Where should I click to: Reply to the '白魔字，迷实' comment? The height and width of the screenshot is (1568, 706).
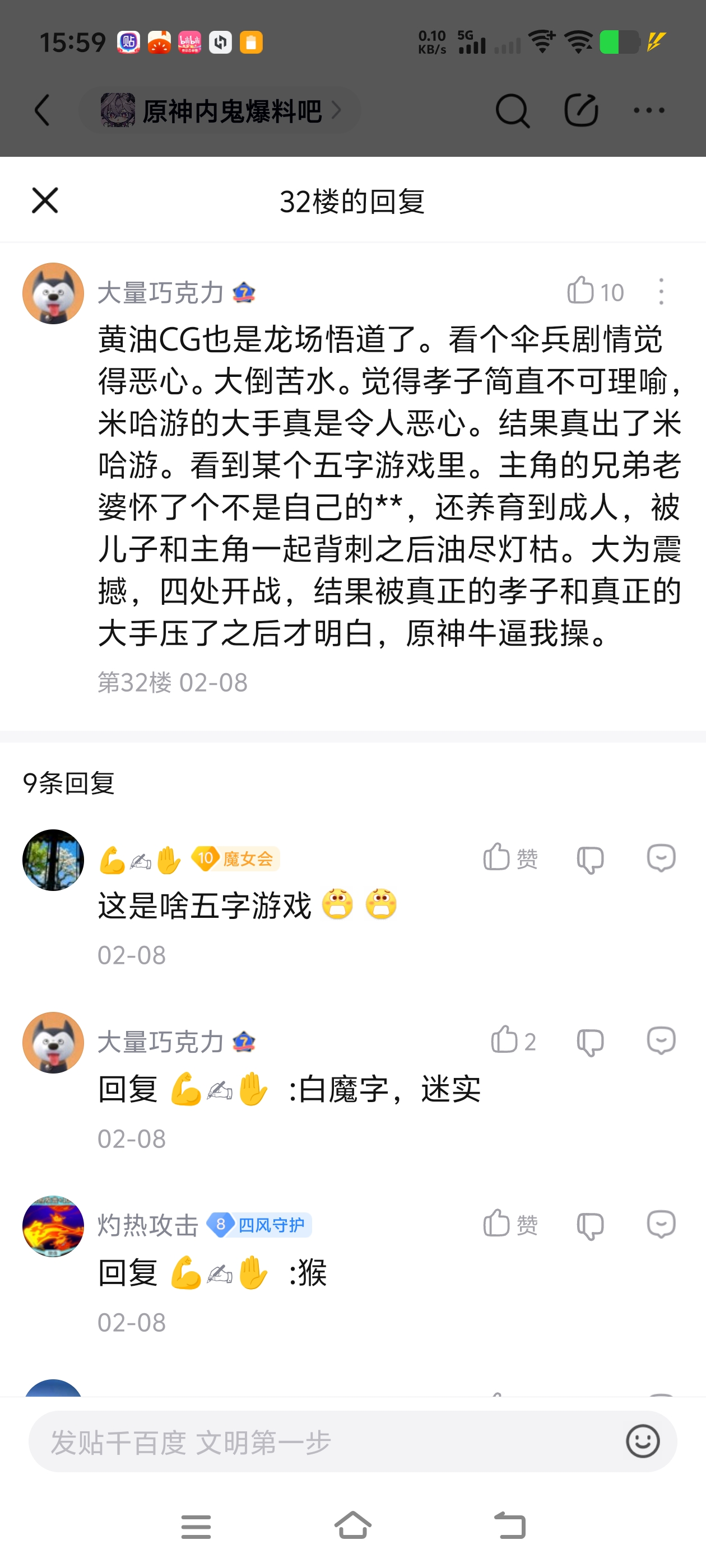(x=661, y=1041)
